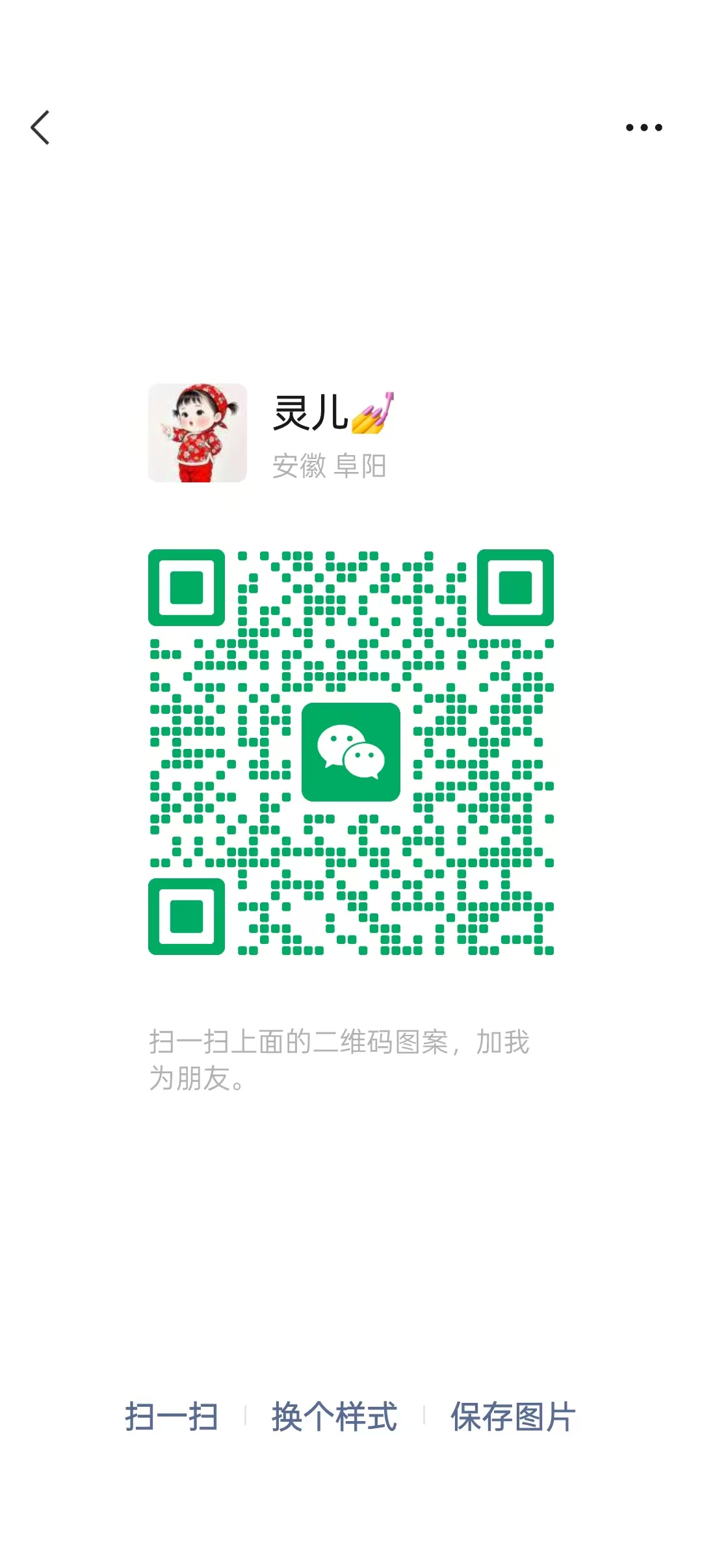Change QR style with 换个样式
Image resolution: width=702 pixels, height=1568 pixels.
click(x=334, y=1417)
